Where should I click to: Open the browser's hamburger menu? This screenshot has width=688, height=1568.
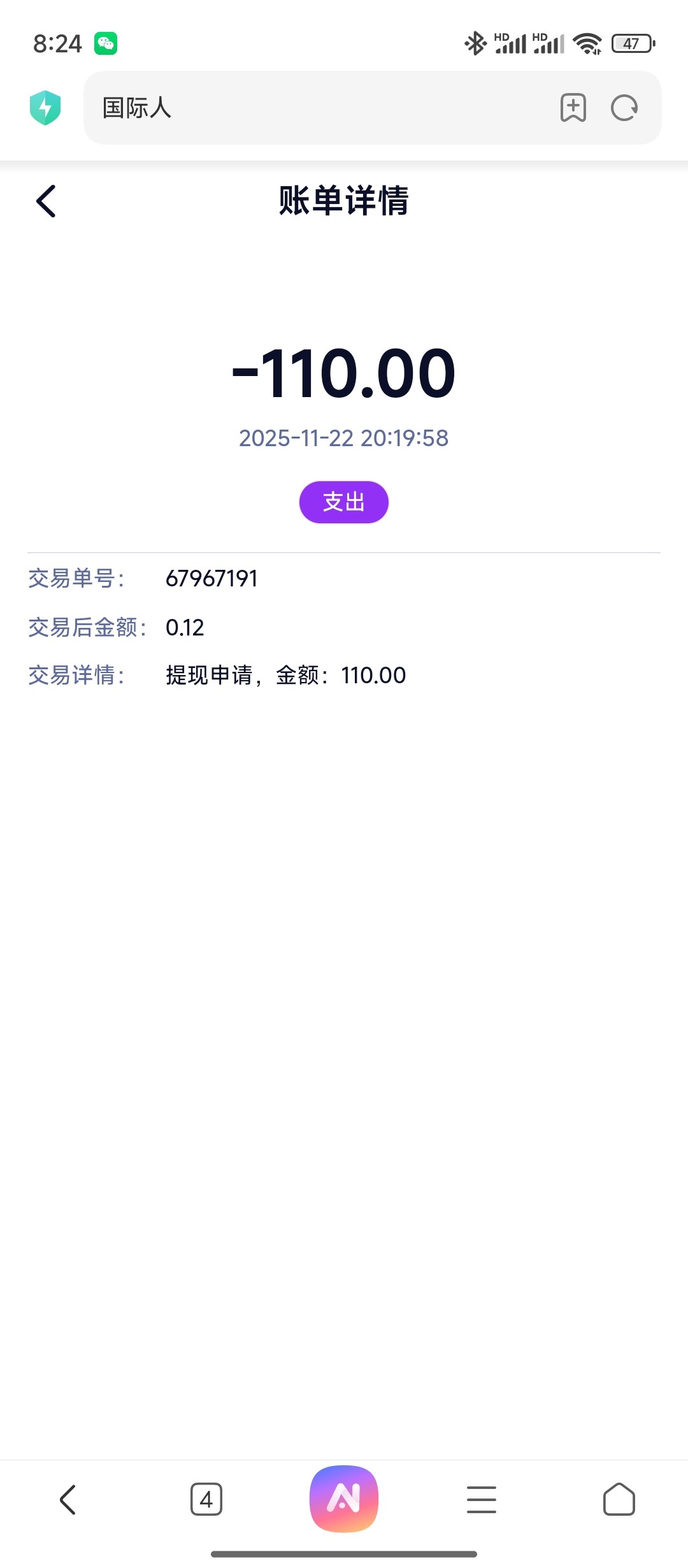click(482, 1499)
